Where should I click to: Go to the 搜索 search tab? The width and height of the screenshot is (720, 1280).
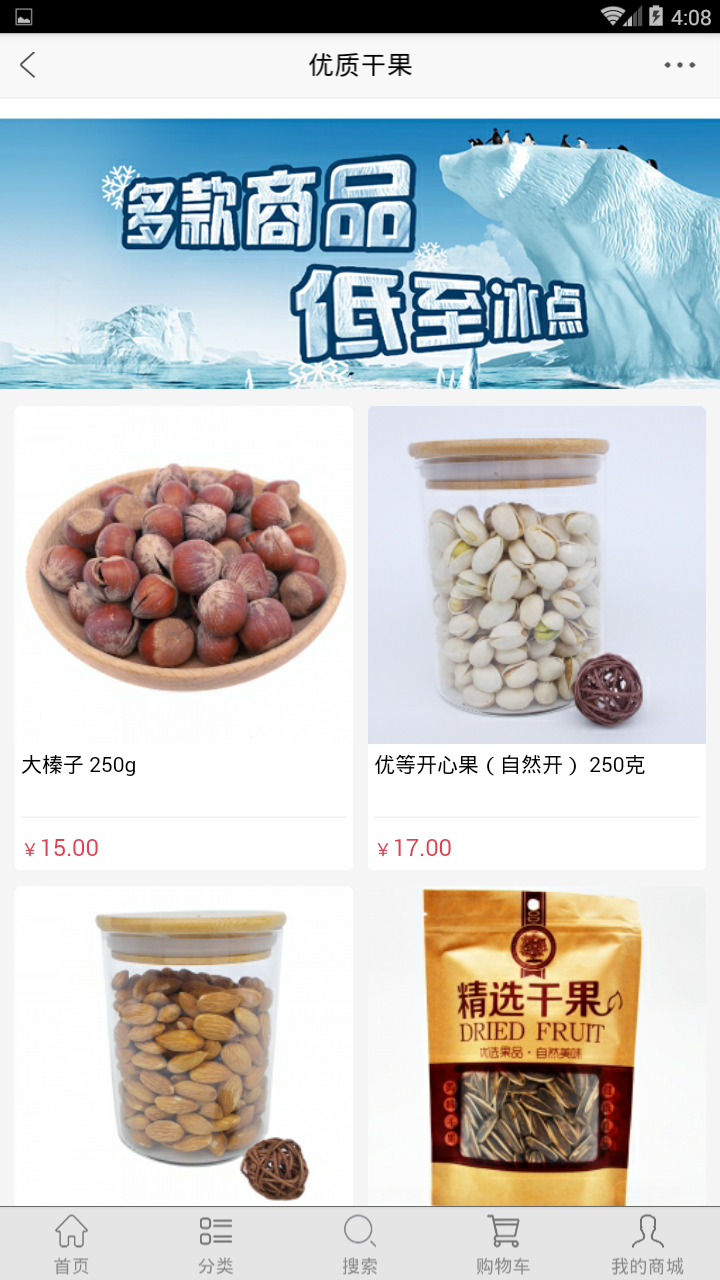(x=359, y=1244)
